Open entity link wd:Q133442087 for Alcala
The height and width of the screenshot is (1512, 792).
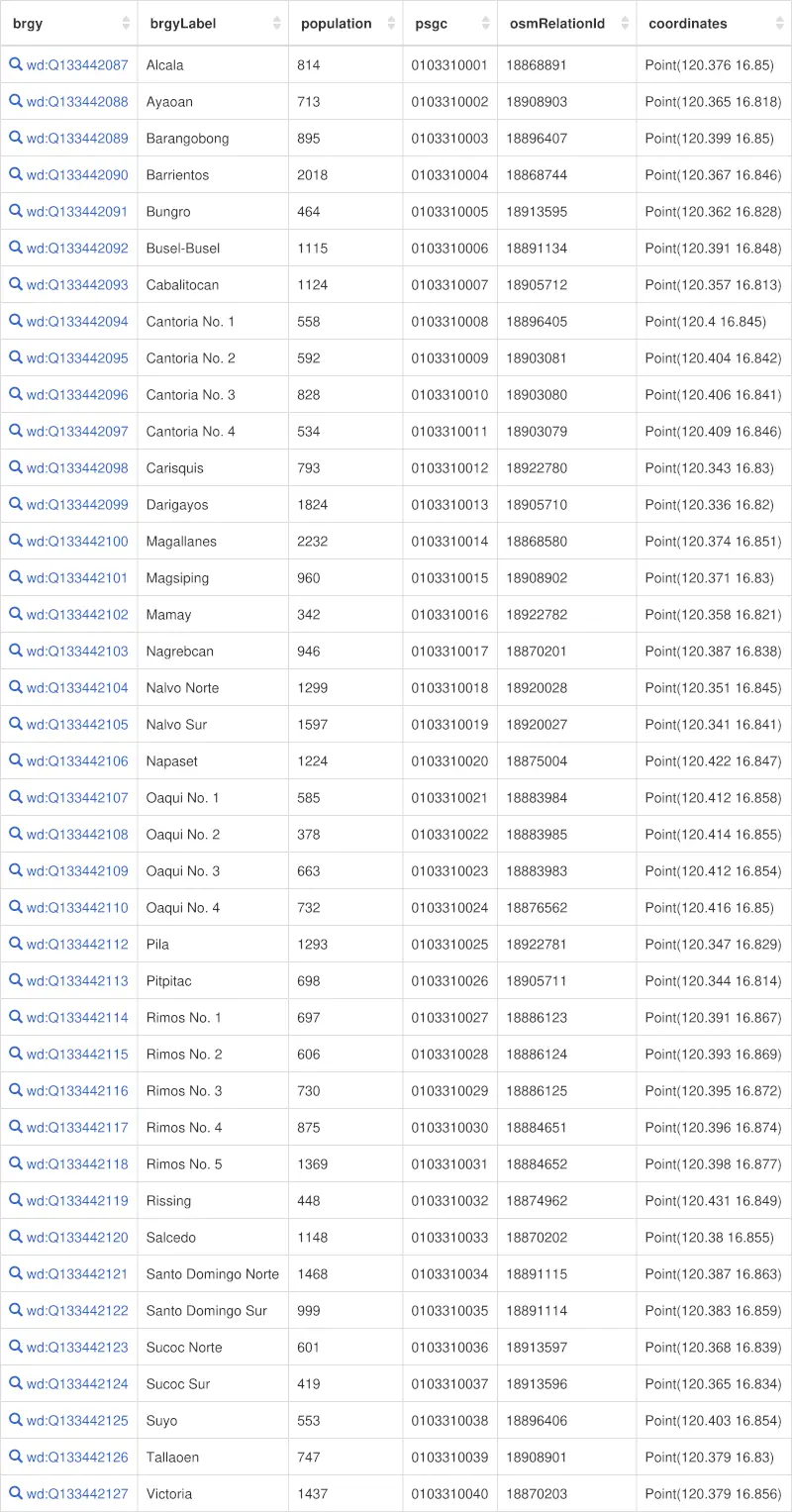tap(77, 65)
